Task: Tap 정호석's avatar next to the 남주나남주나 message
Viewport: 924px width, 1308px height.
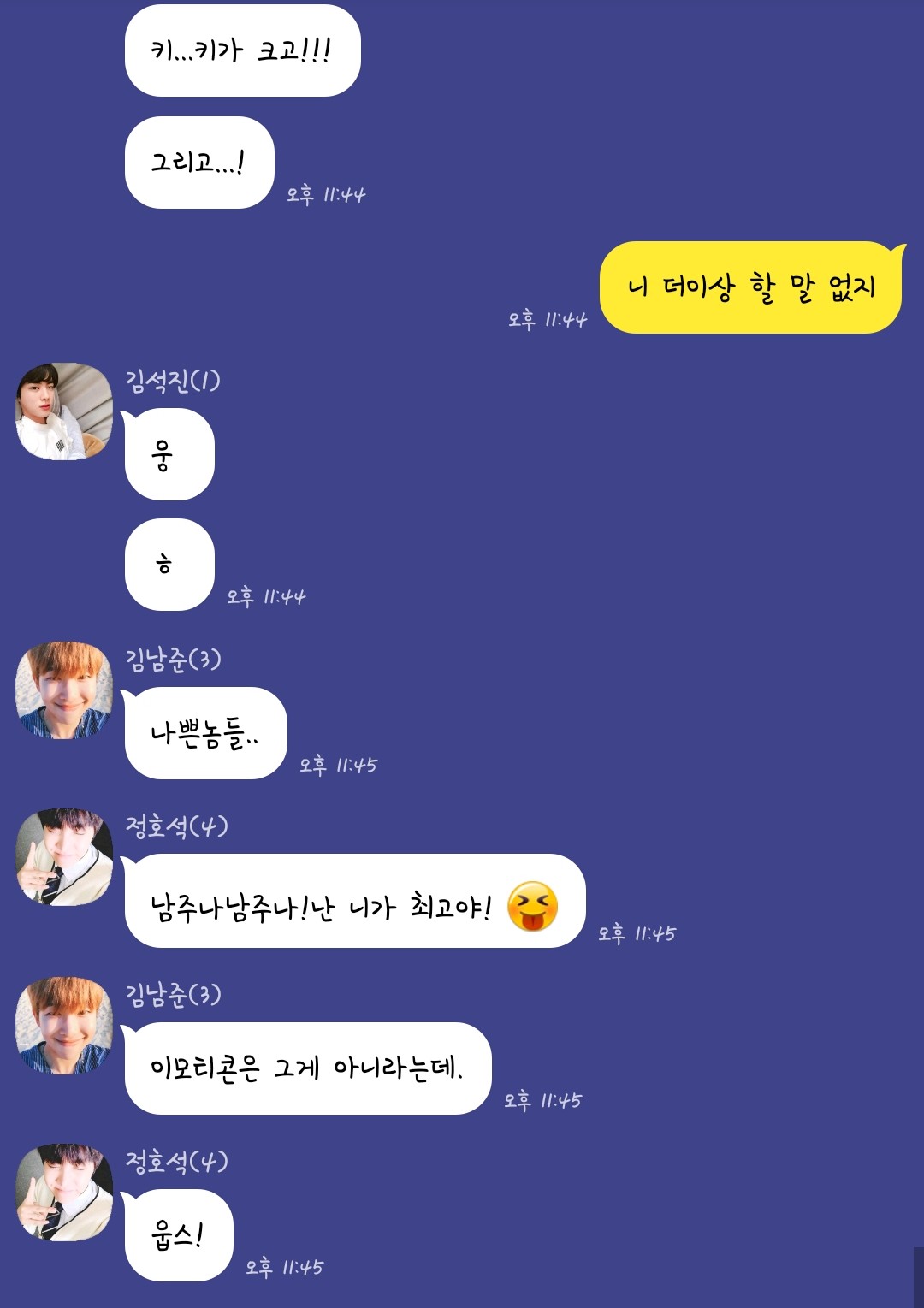Action: pyautogui.click(x=64, y=857)
